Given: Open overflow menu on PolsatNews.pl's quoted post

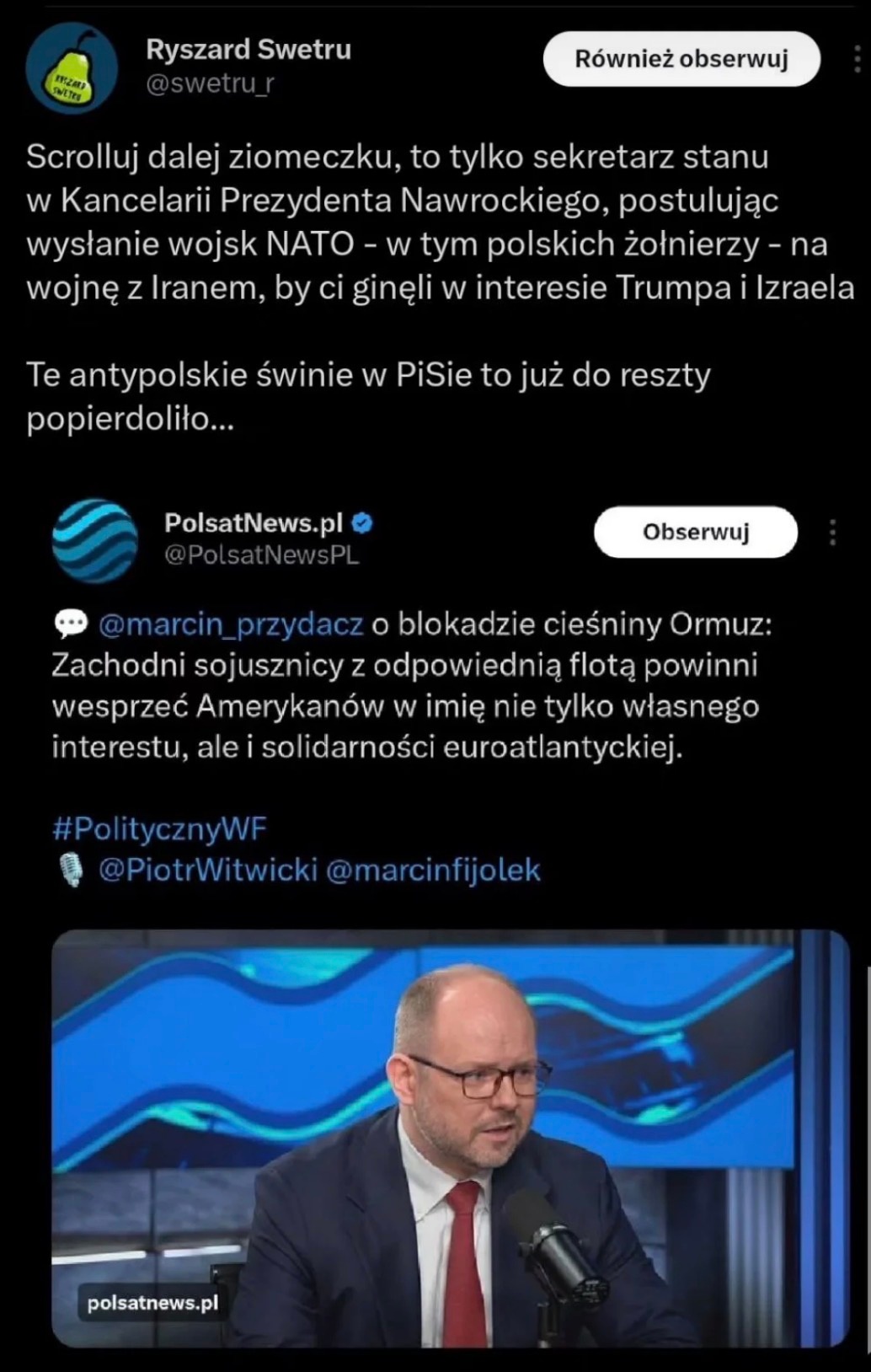Looking at the screenshot, I should tap(832, 533).
